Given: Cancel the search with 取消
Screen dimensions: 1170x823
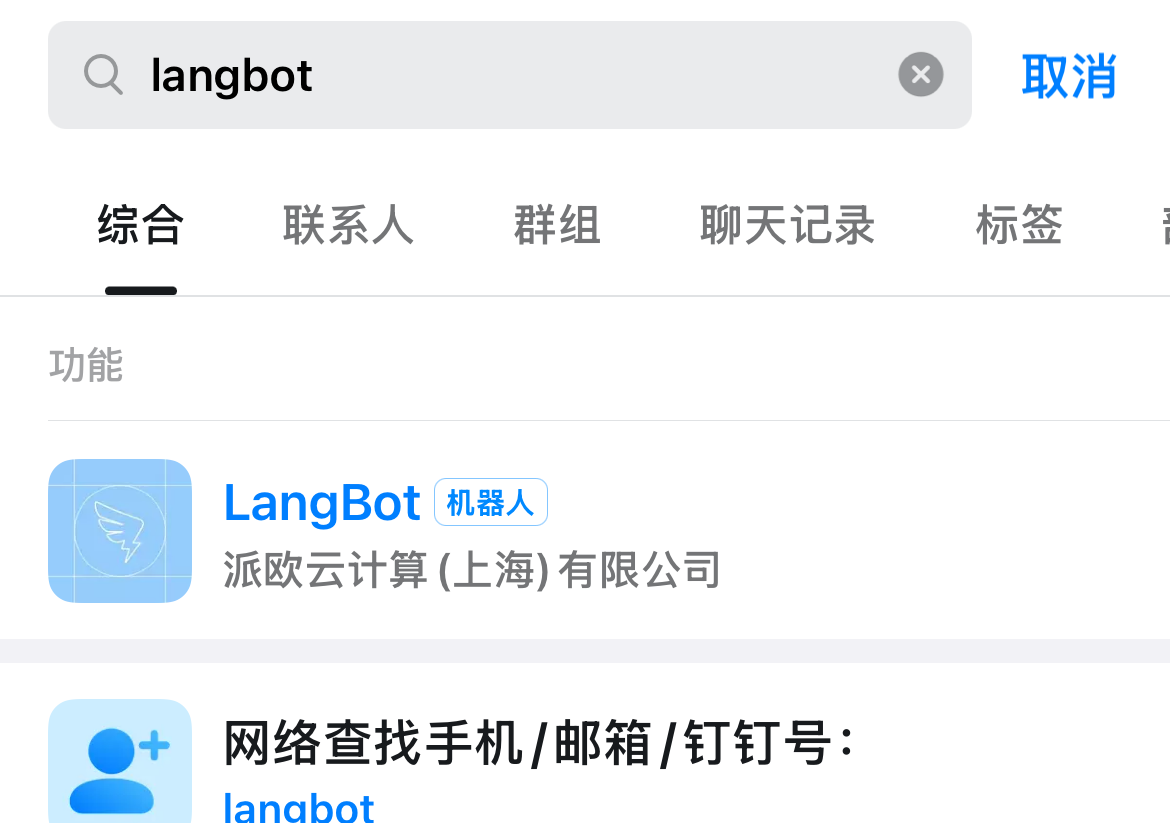Looking at the screenshot, I should (1068, 76).
